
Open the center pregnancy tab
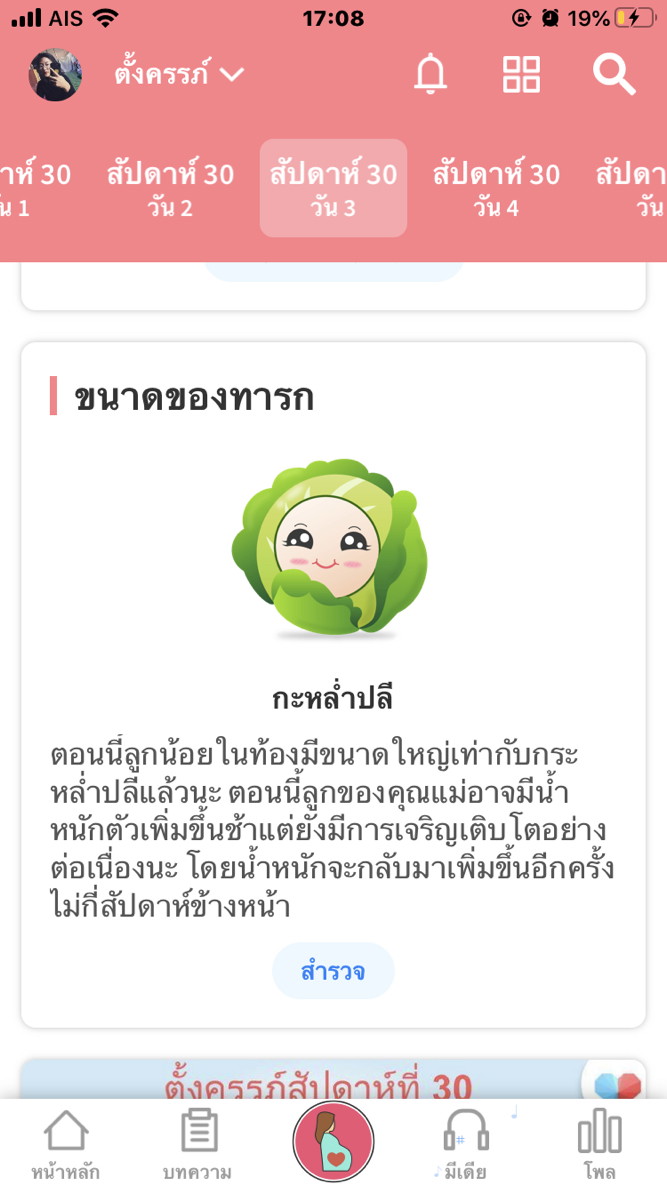333,1141
